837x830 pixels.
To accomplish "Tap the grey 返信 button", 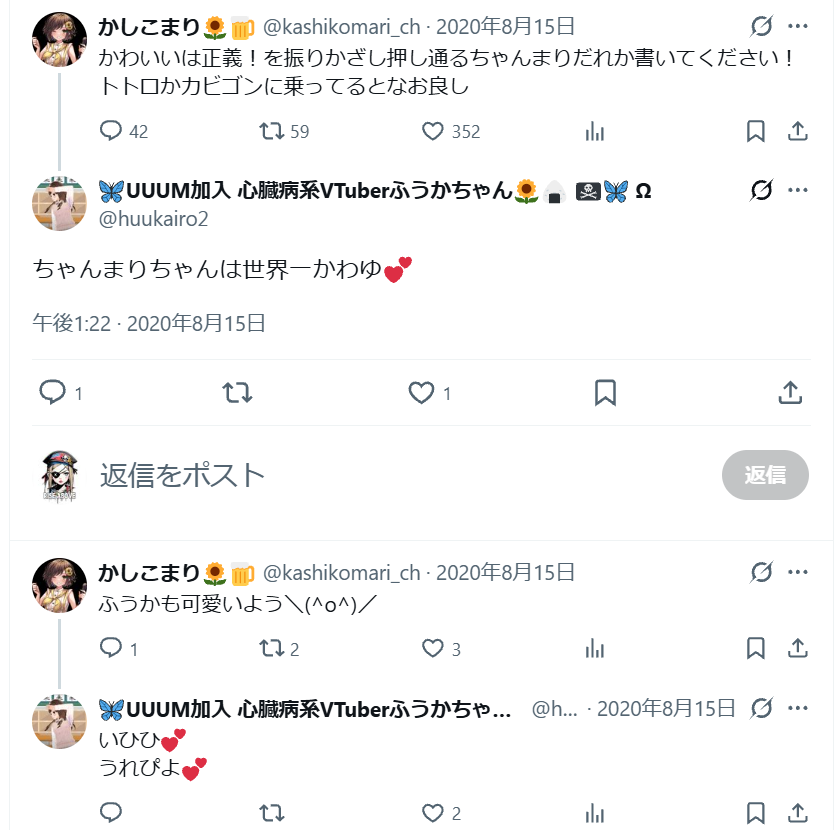I will [765, 475].
